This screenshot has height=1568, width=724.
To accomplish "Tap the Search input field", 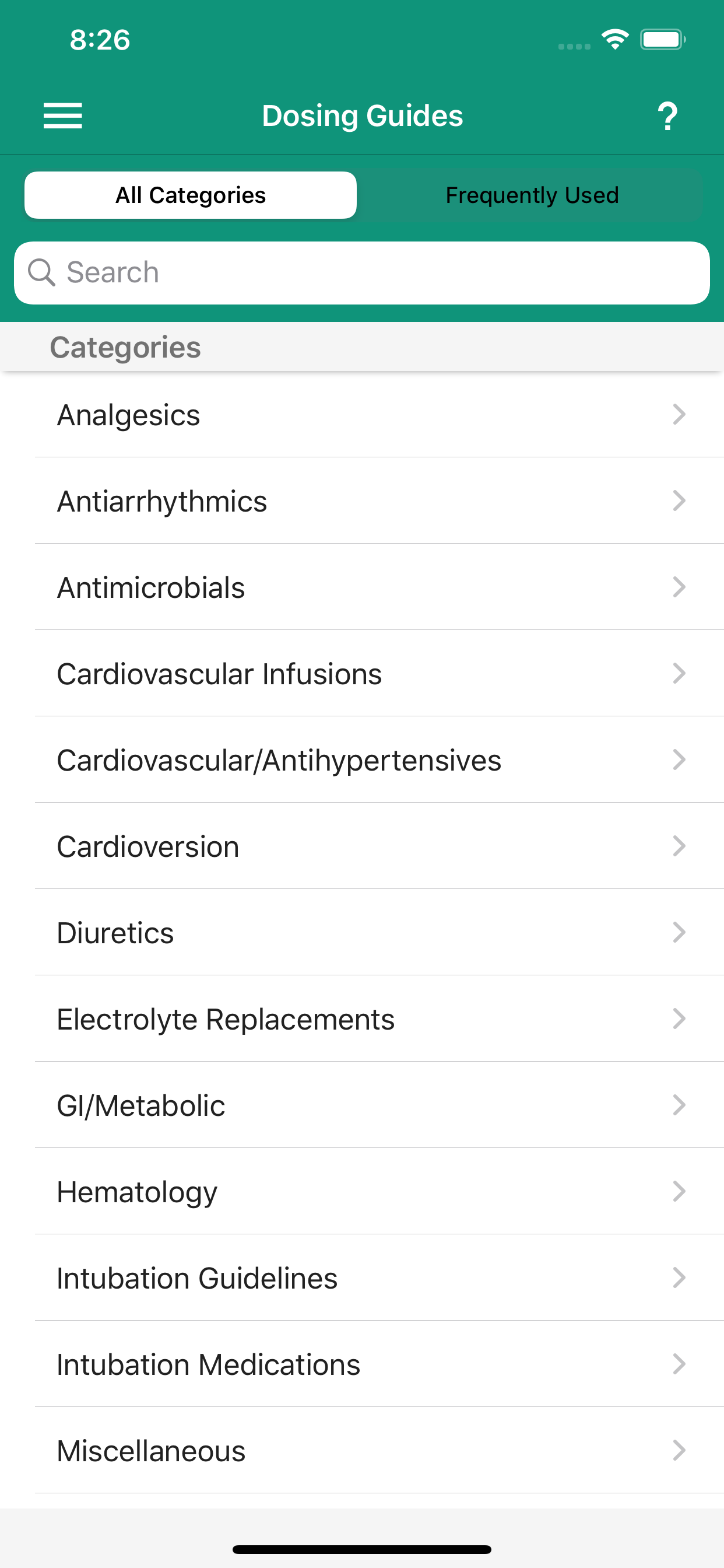I will point(362,272).
